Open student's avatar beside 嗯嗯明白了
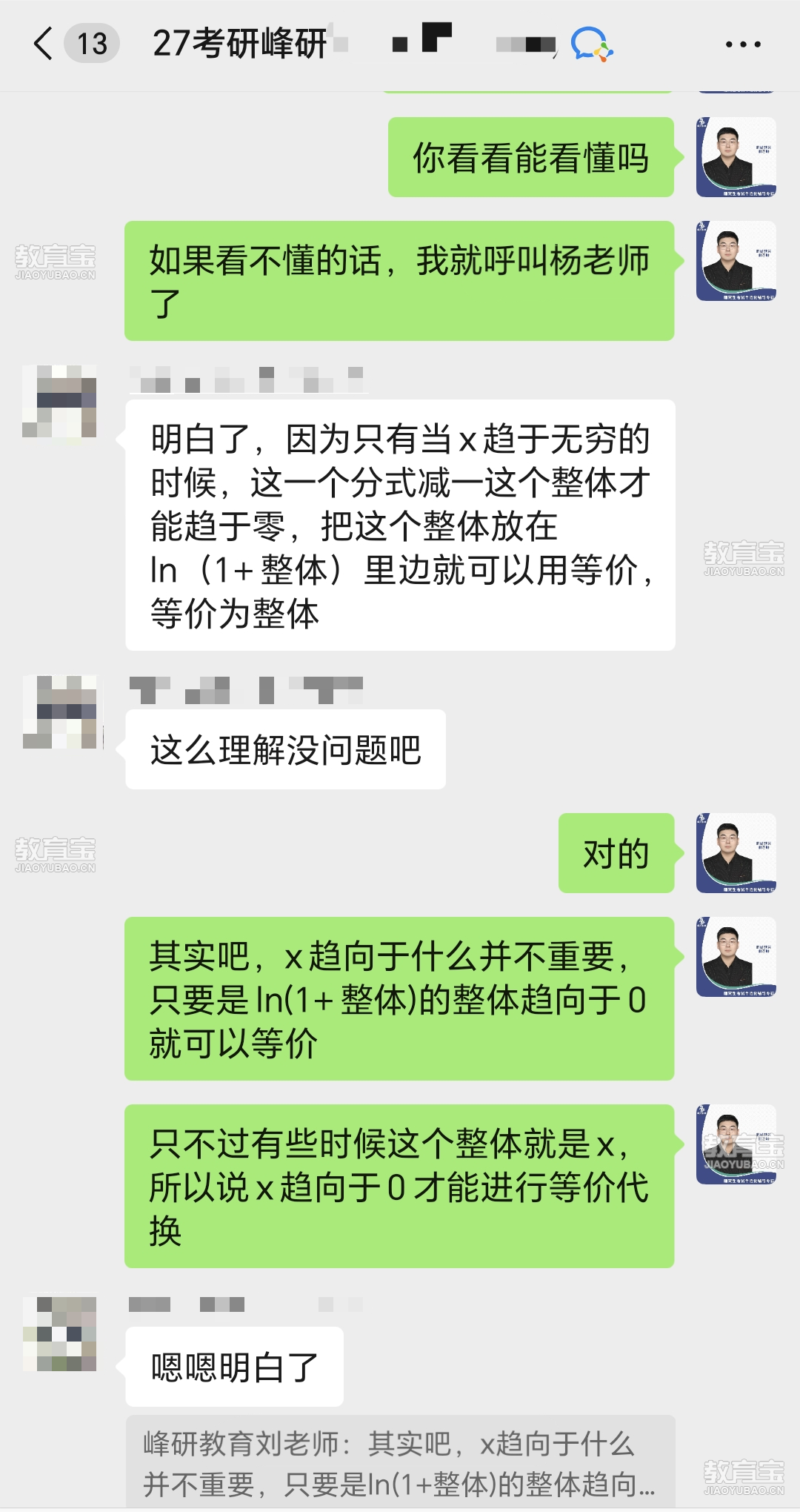This screenshot has width=800, height=1512. [59, 1333]
